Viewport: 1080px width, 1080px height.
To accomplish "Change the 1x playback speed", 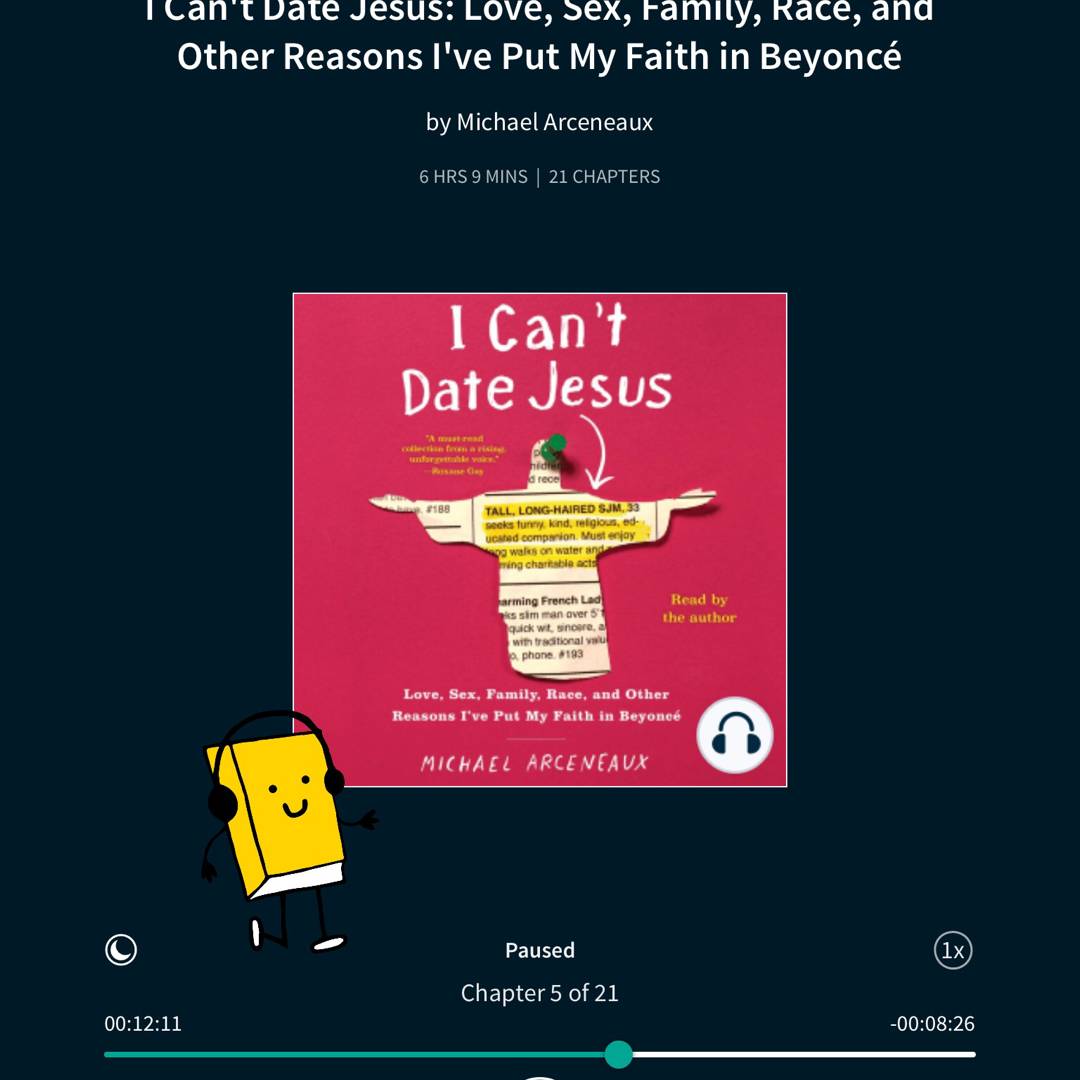I will (953, 949).
